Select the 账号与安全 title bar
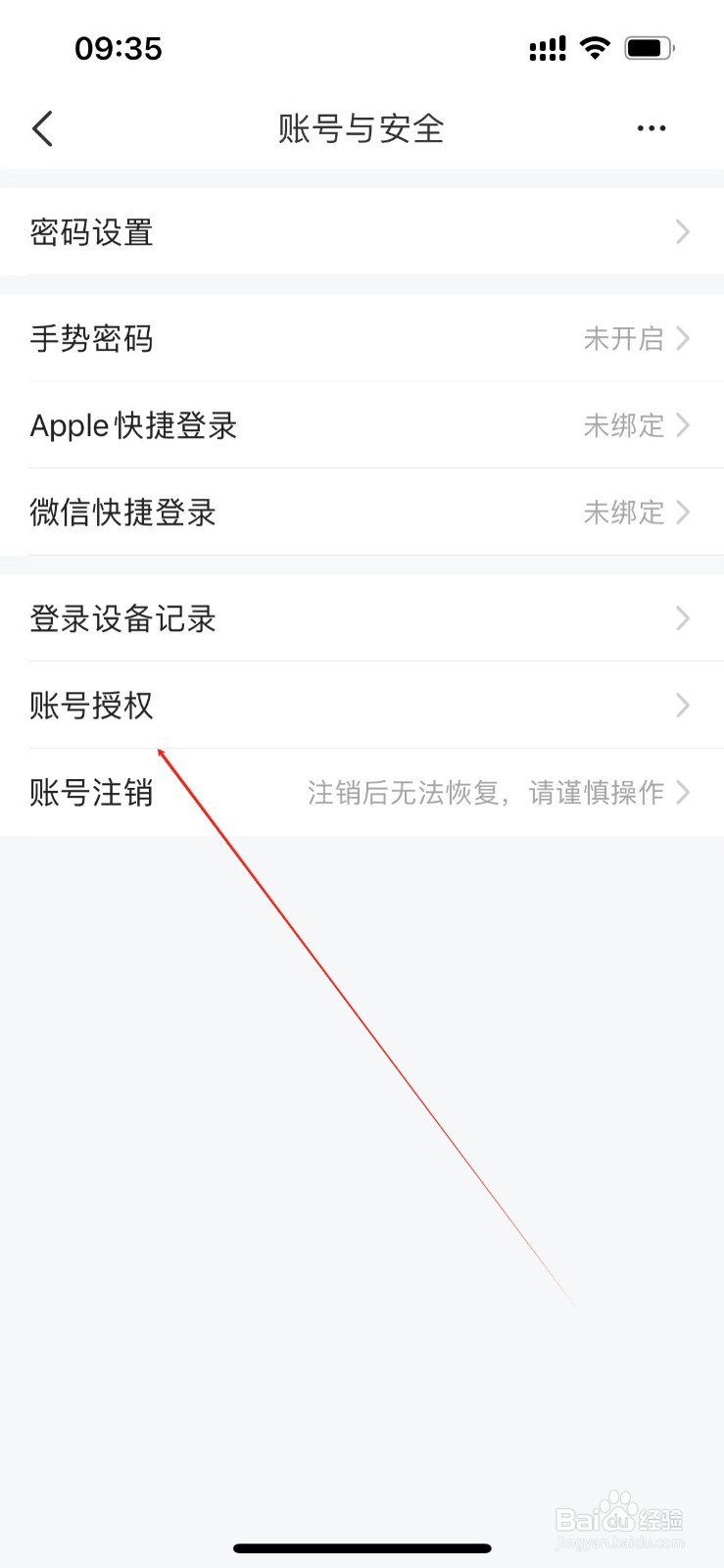This screenshot has width=724, height=1568. 362,128
